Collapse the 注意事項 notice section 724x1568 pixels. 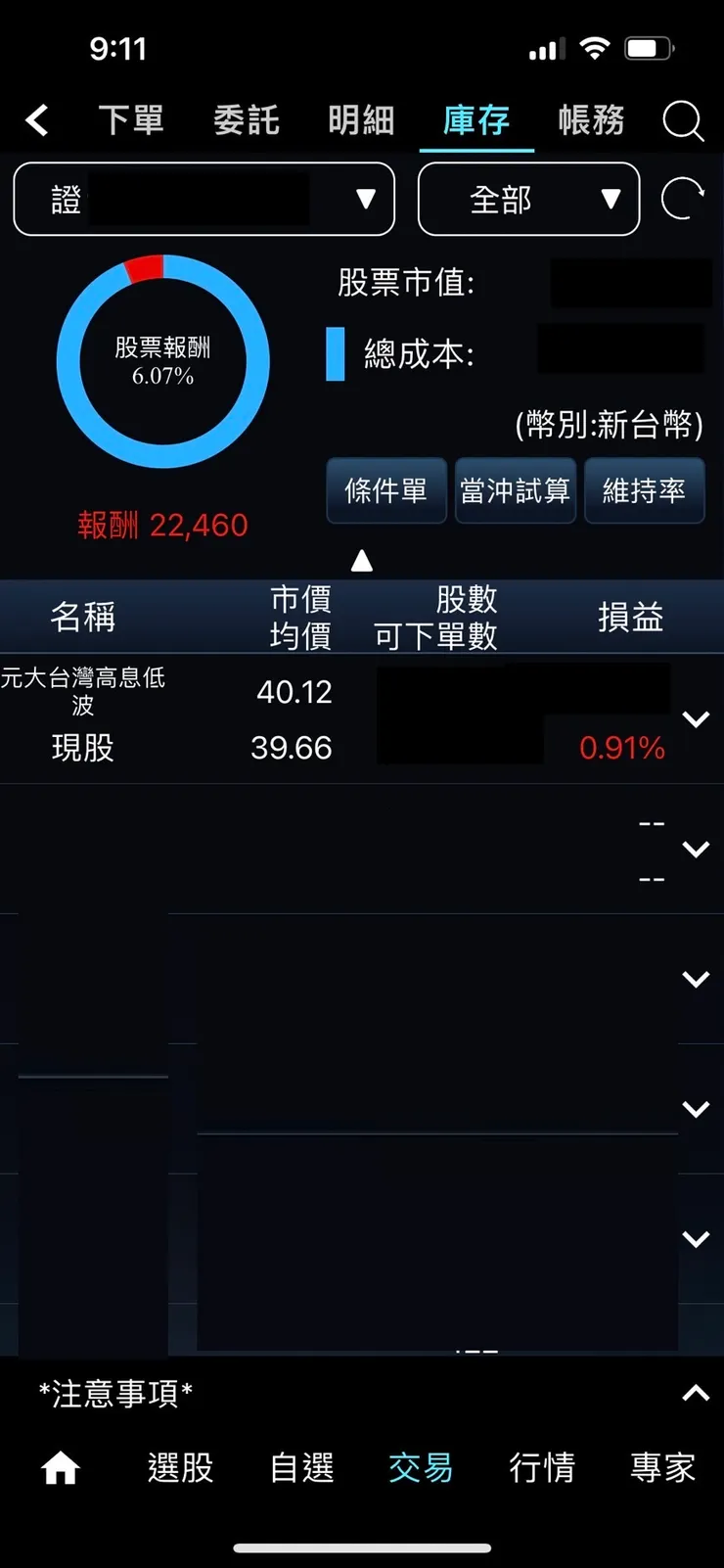pyautogui.click(x=695, y=1394)
